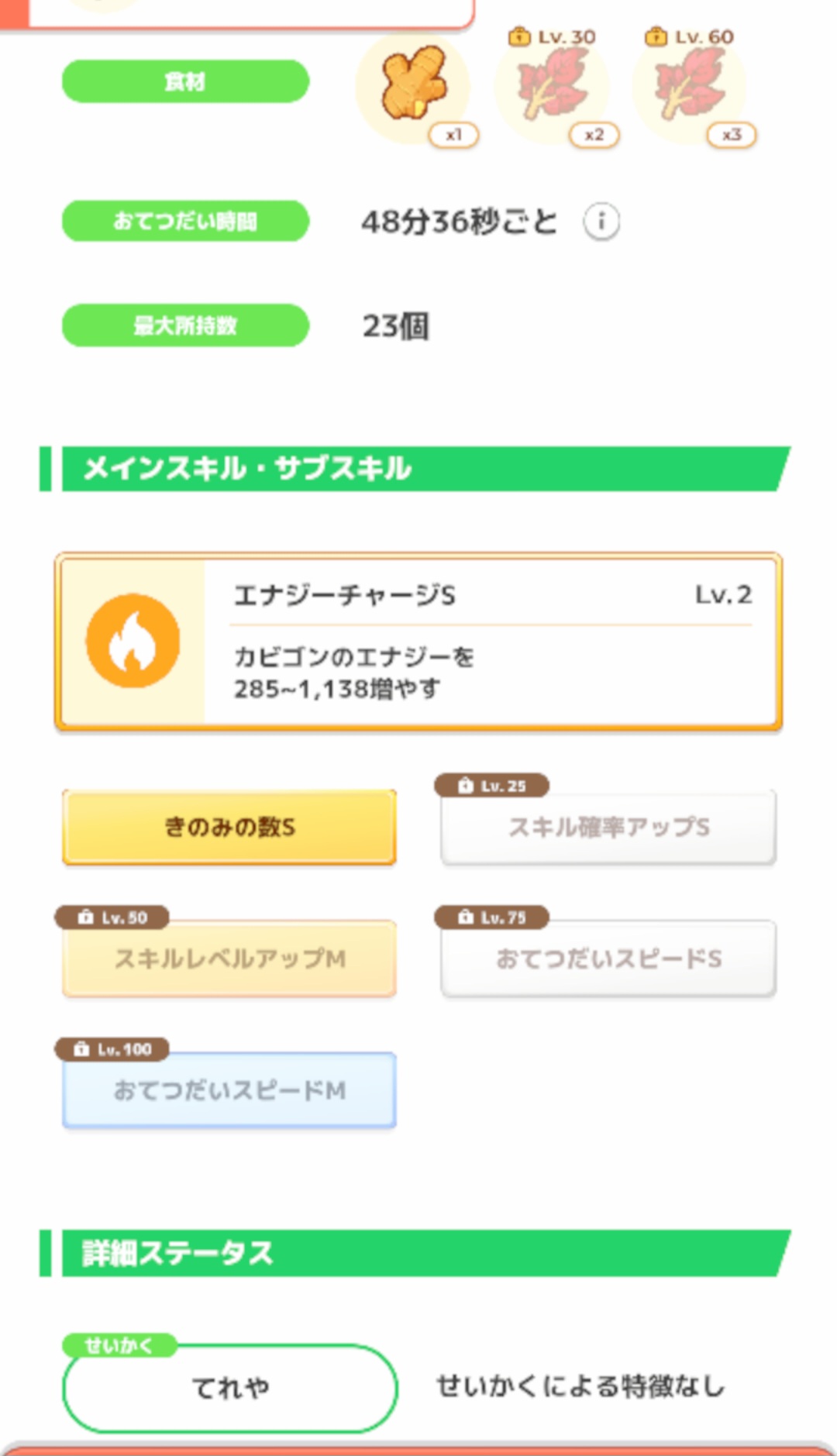This screenshot has height=1456, width=837.
Task: Tap the locked おてつだいスピードS sub skill
Action: [x=608, y=959]
